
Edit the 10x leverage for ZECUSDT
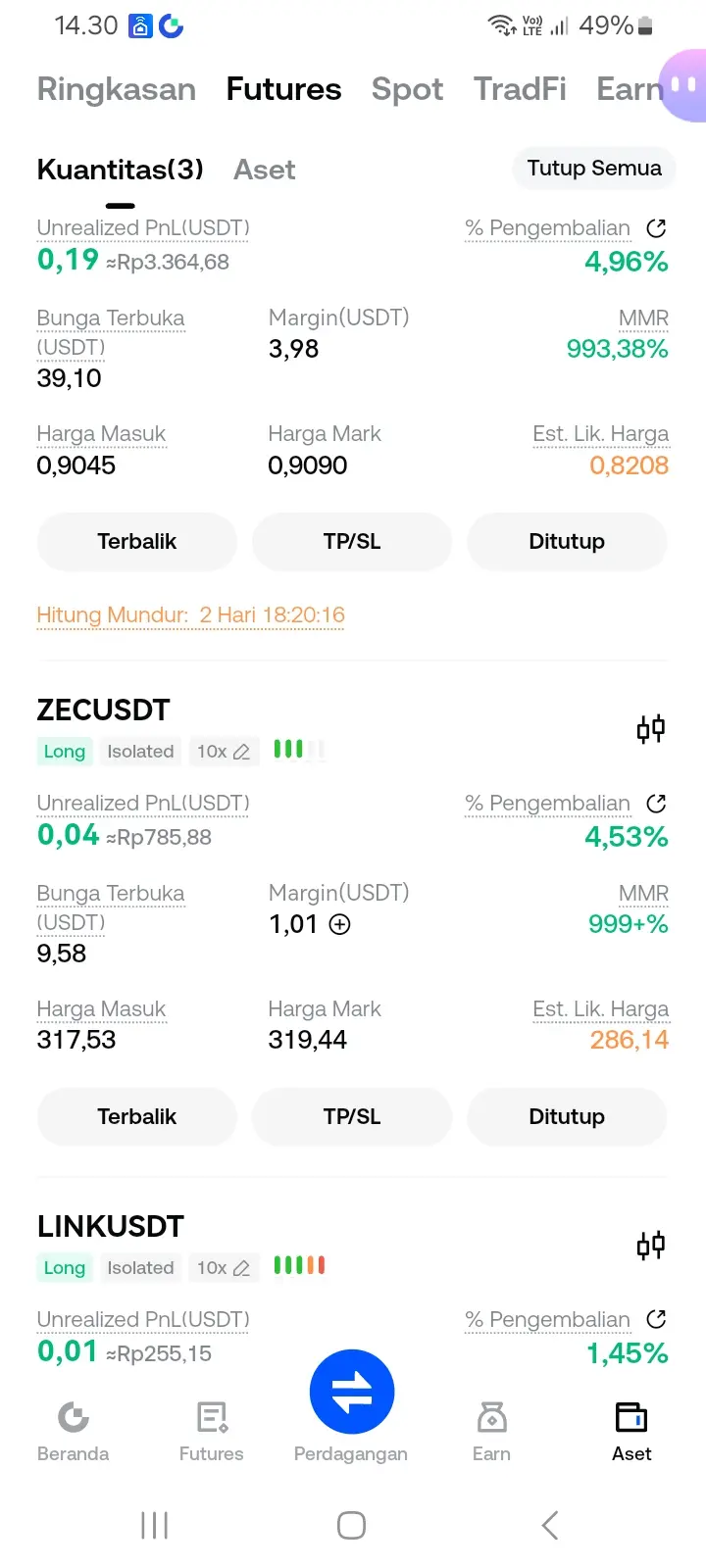[x=224, y=752]
